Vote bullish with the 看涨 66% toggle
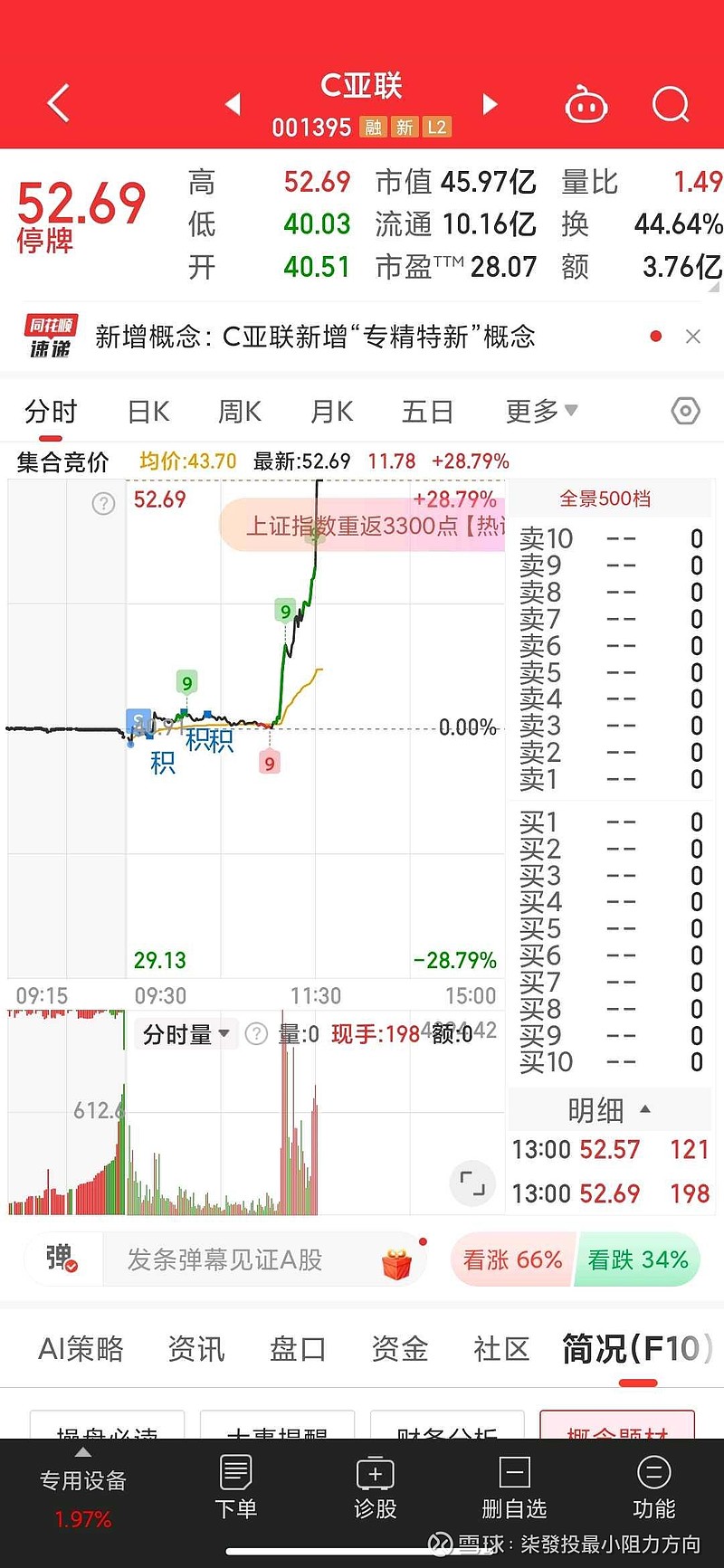The image size is (724, 1568). (510, 1259)
